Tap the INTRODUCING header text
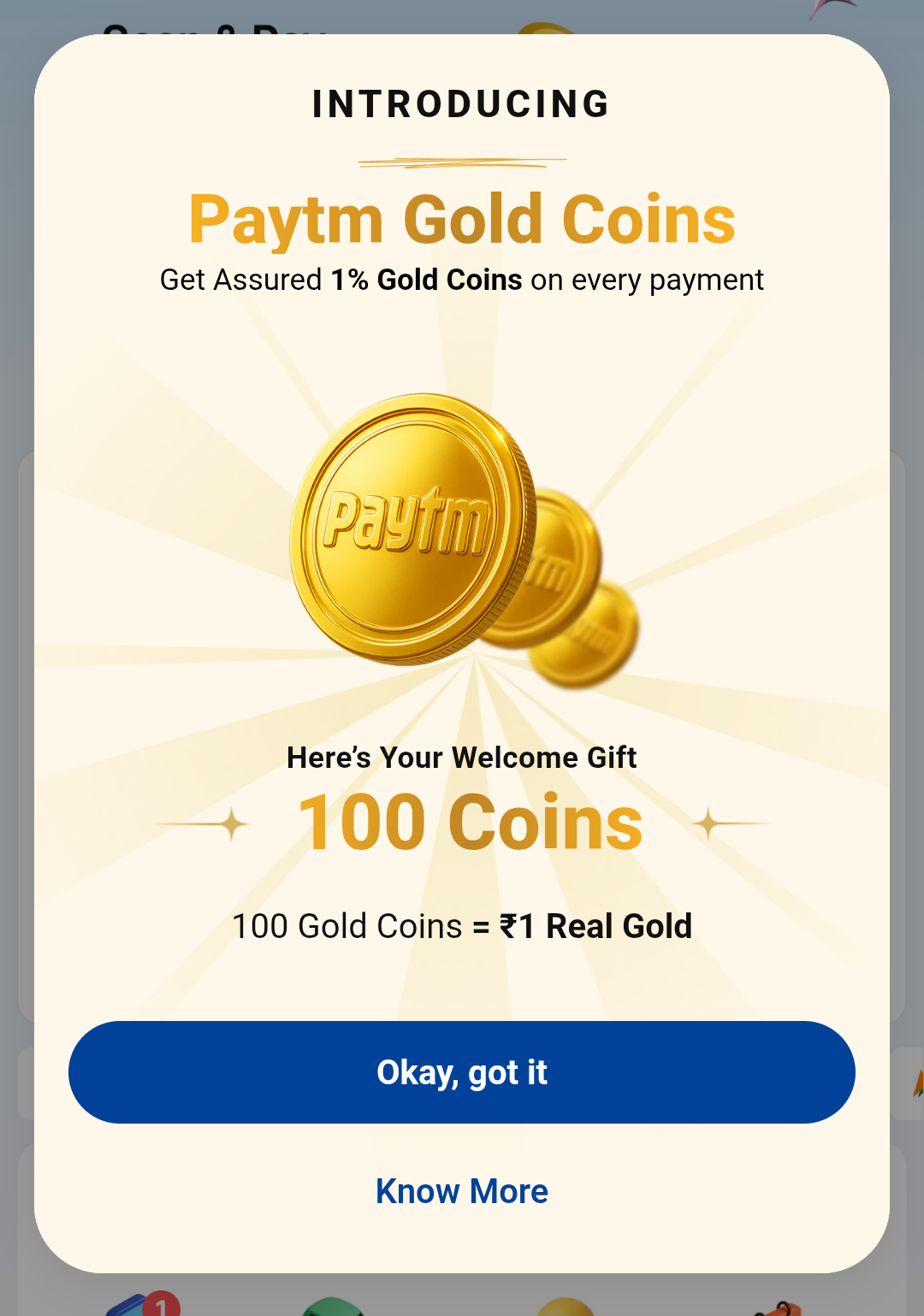Viewport: 924px width, 1316px height. (460, 103)
